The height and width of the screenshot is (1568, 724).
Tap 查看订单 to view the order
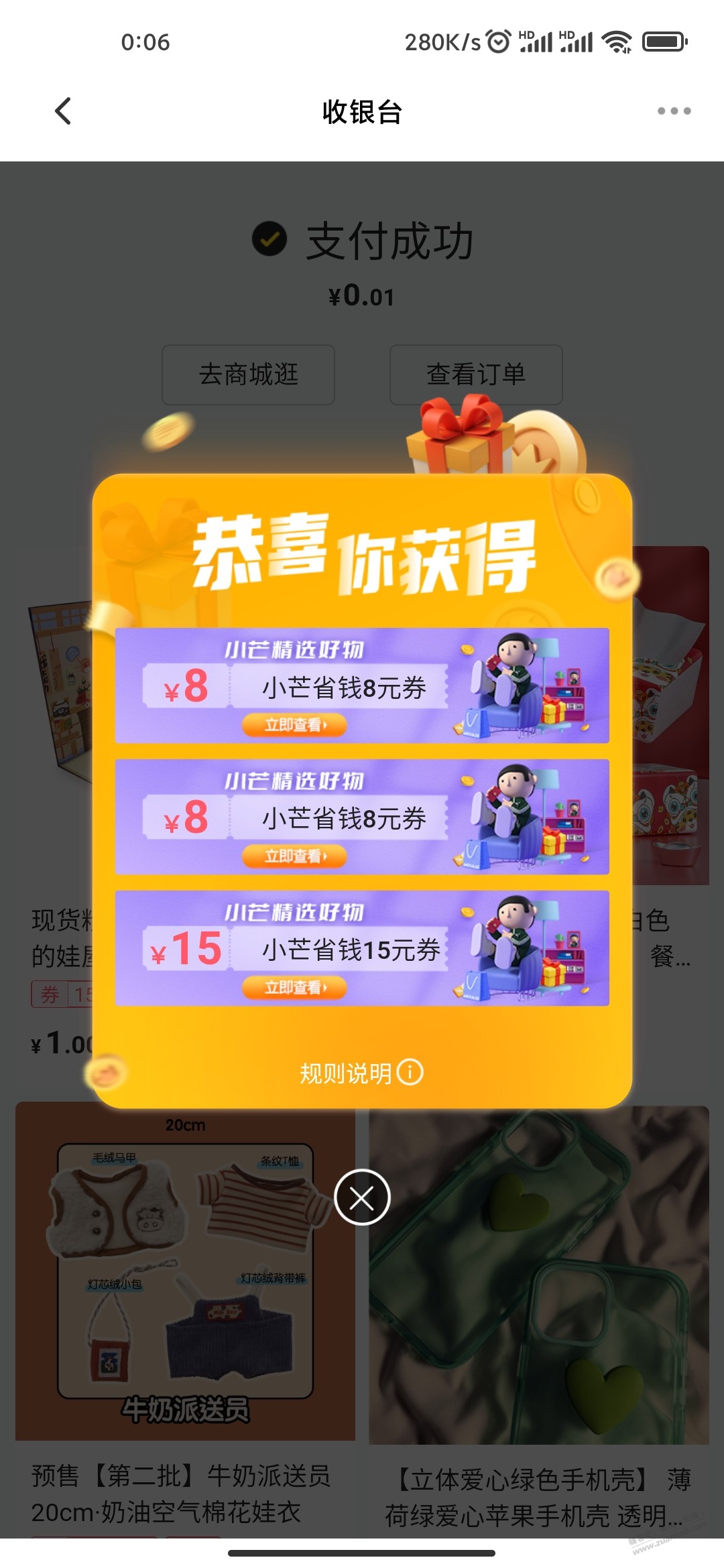point(476,375)
